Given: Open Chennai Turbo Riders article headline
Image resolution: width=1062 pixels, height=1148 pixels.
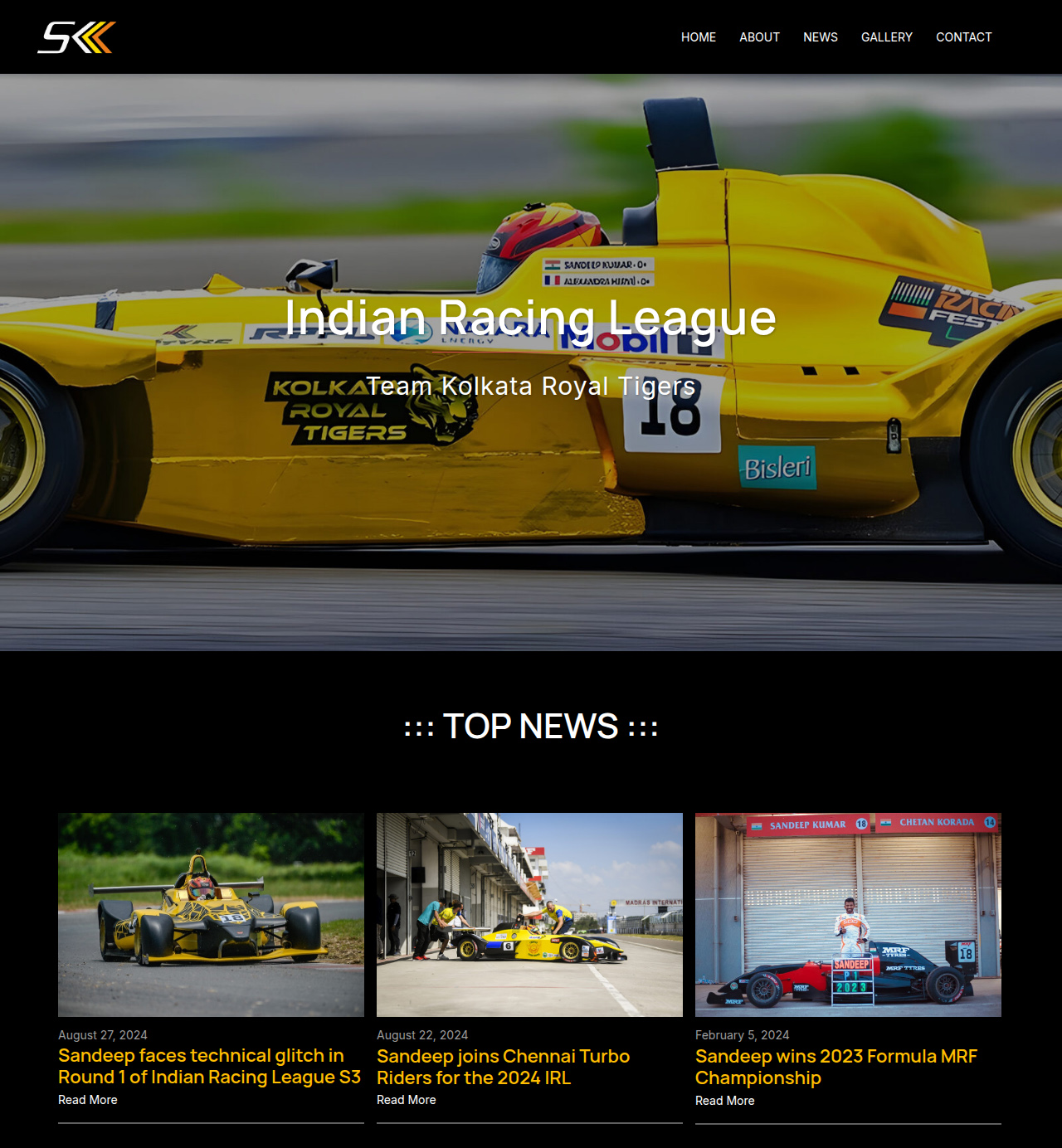Looking at the screenshot, I should [x=503, y=1067].
